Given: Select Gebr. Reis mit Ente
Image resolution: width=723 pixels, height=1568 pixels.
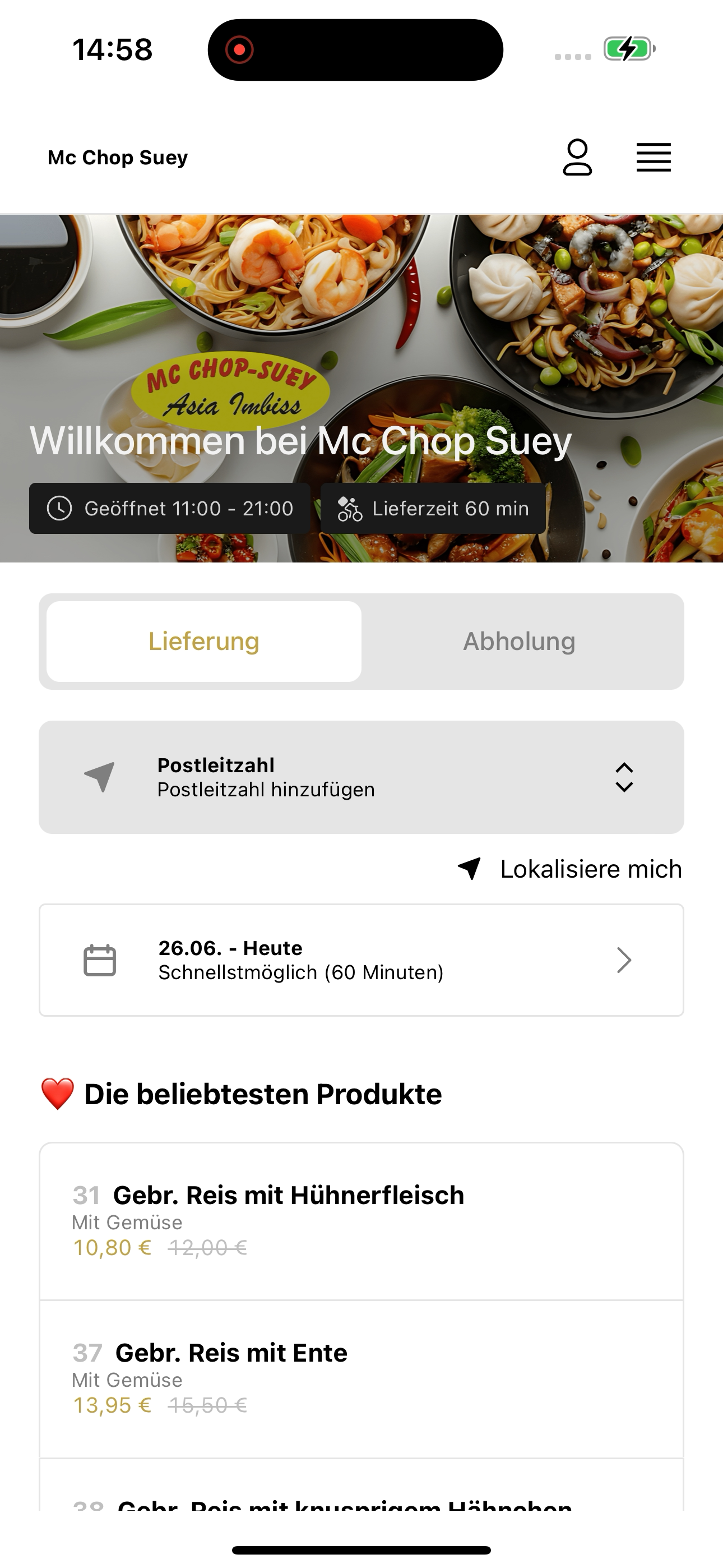Looking at the screenshot, I should [361, 1378].
